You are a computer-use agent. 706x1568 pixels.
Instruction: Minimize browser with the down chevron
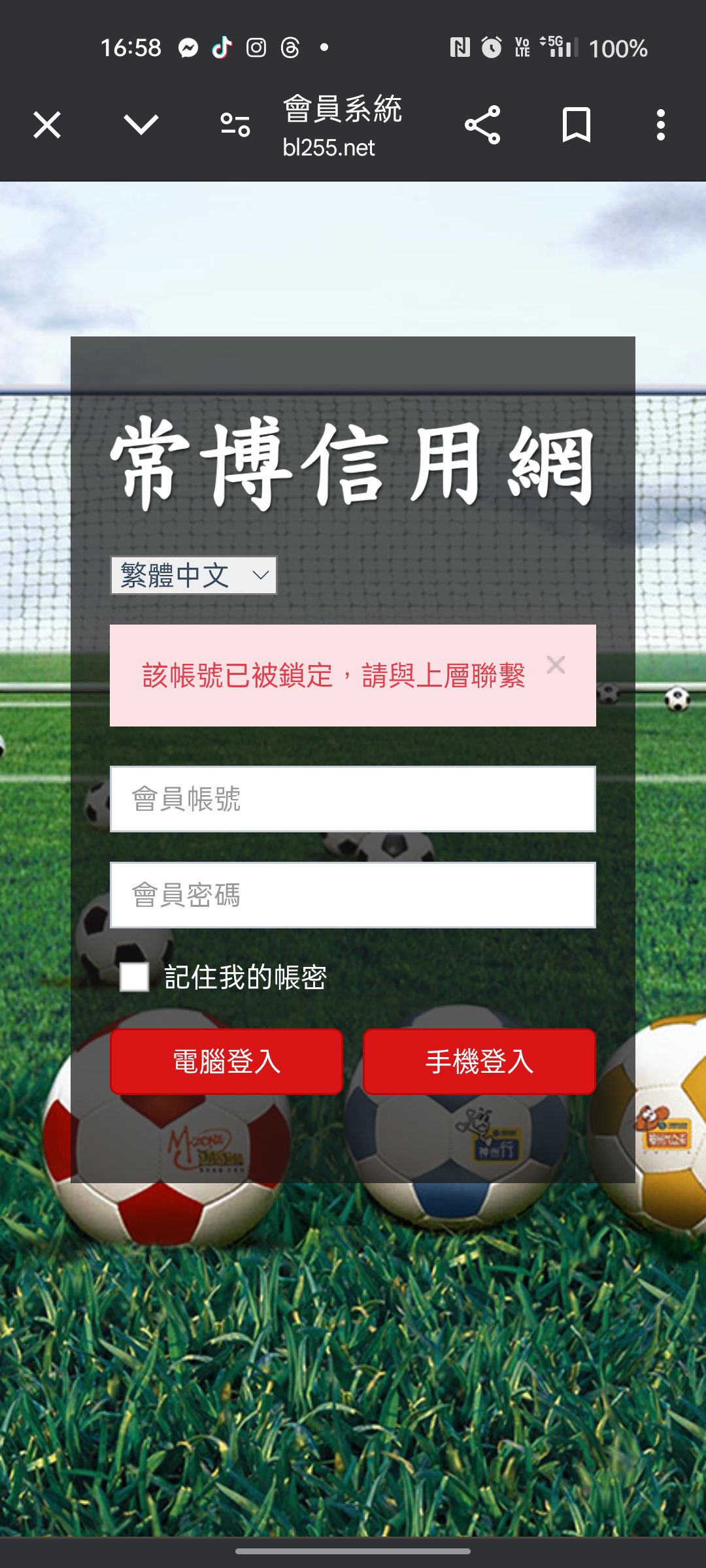[x=141, y=125]
